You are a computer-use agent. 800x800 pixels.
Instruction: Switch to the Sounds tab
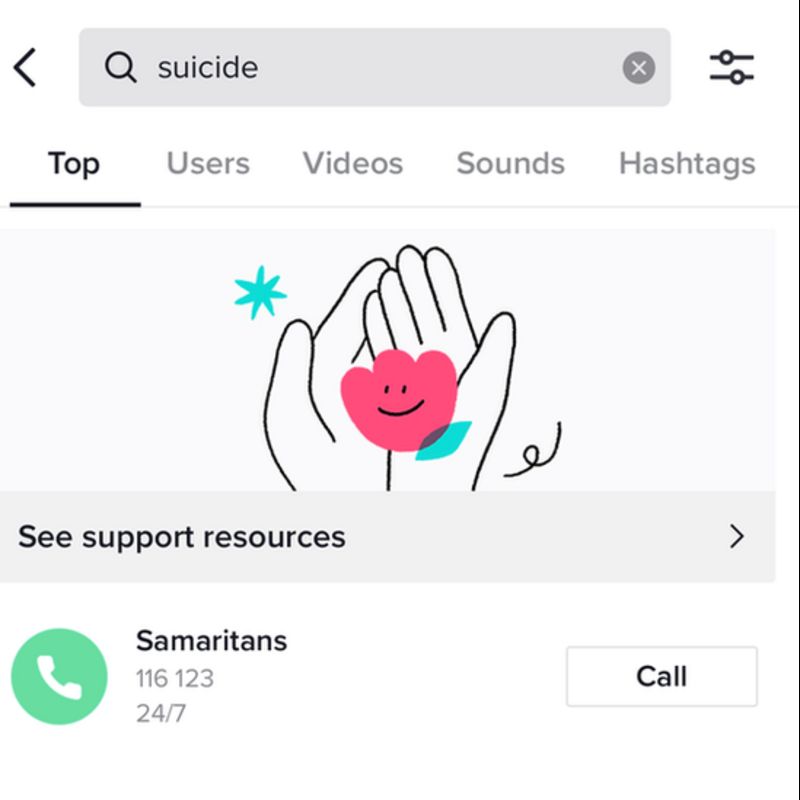(x=510, y=163)
